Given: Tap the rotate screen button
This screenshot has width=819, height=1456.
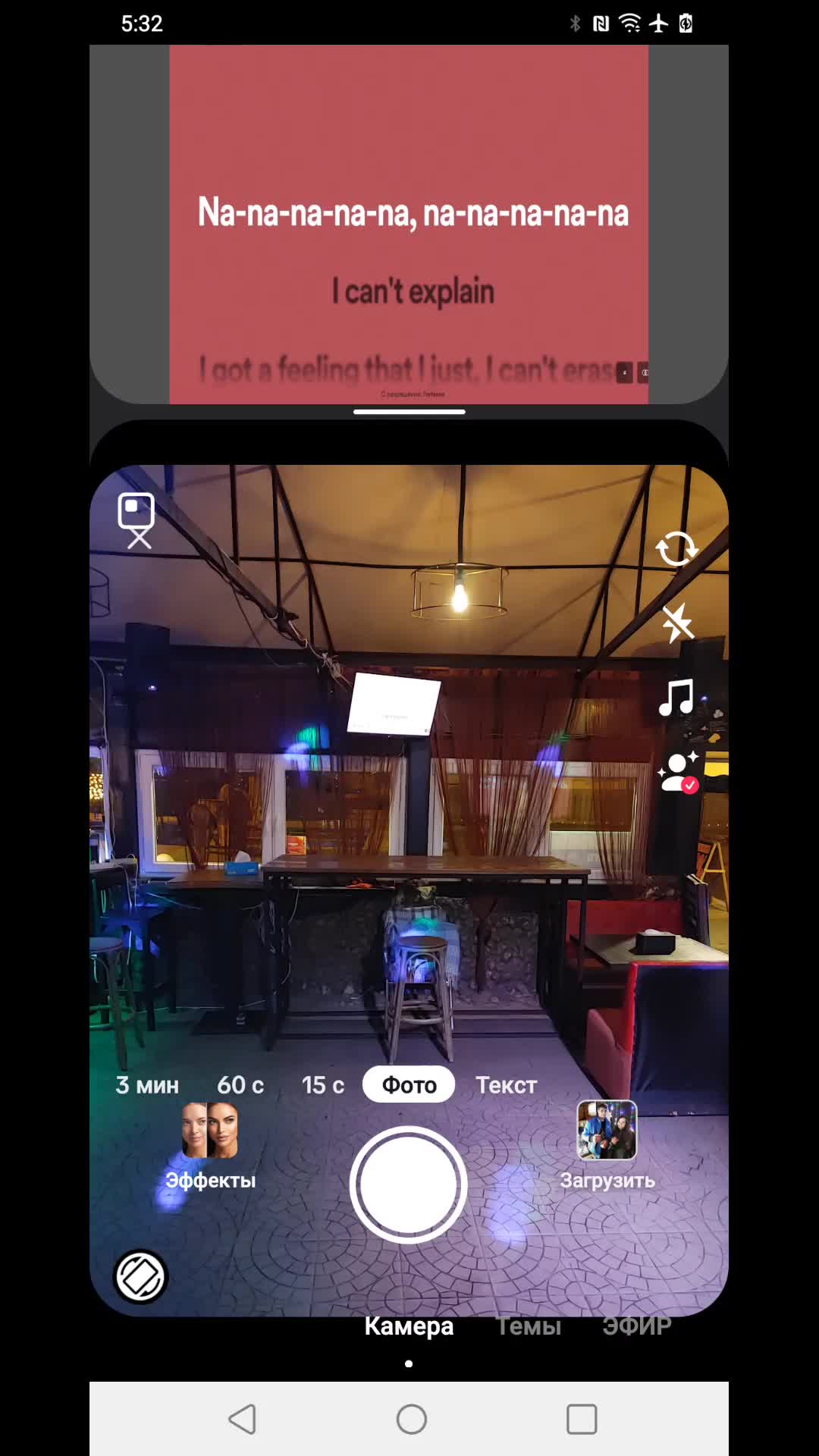Looking at the screenshot, I should click(140, 1276).
